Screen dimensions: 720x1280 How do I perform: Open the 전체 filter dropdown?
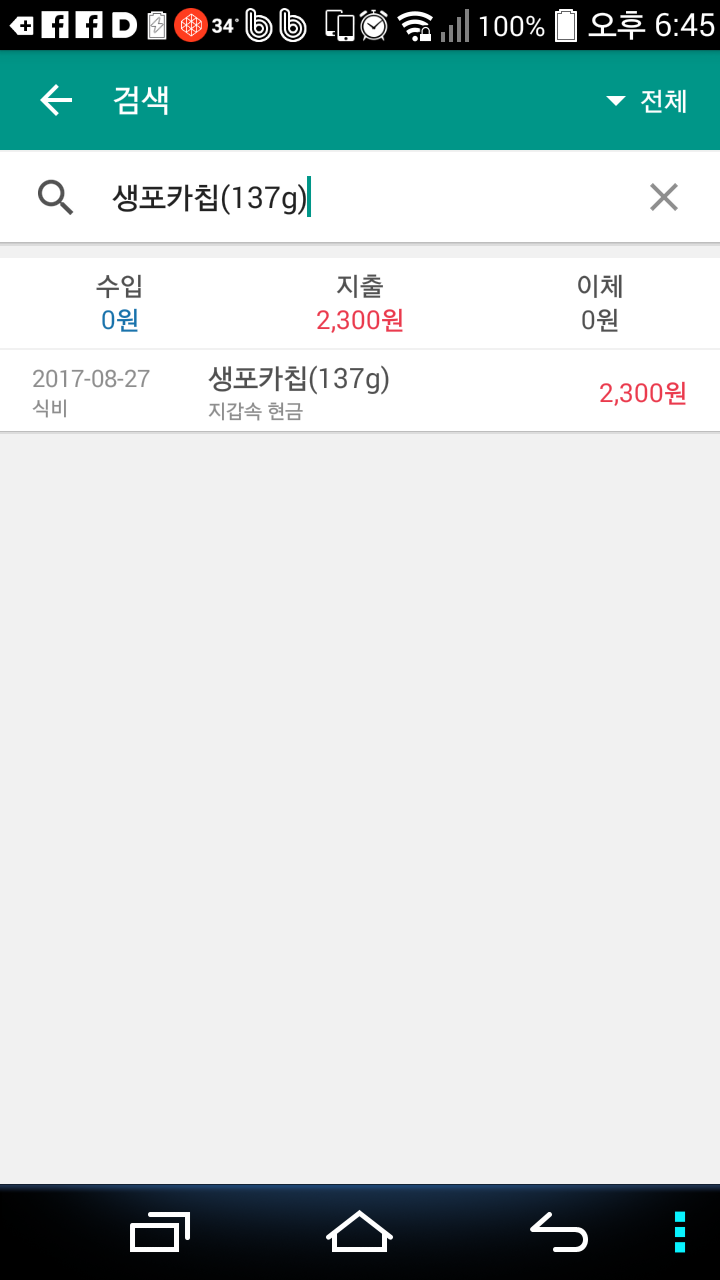coord(647,101)
